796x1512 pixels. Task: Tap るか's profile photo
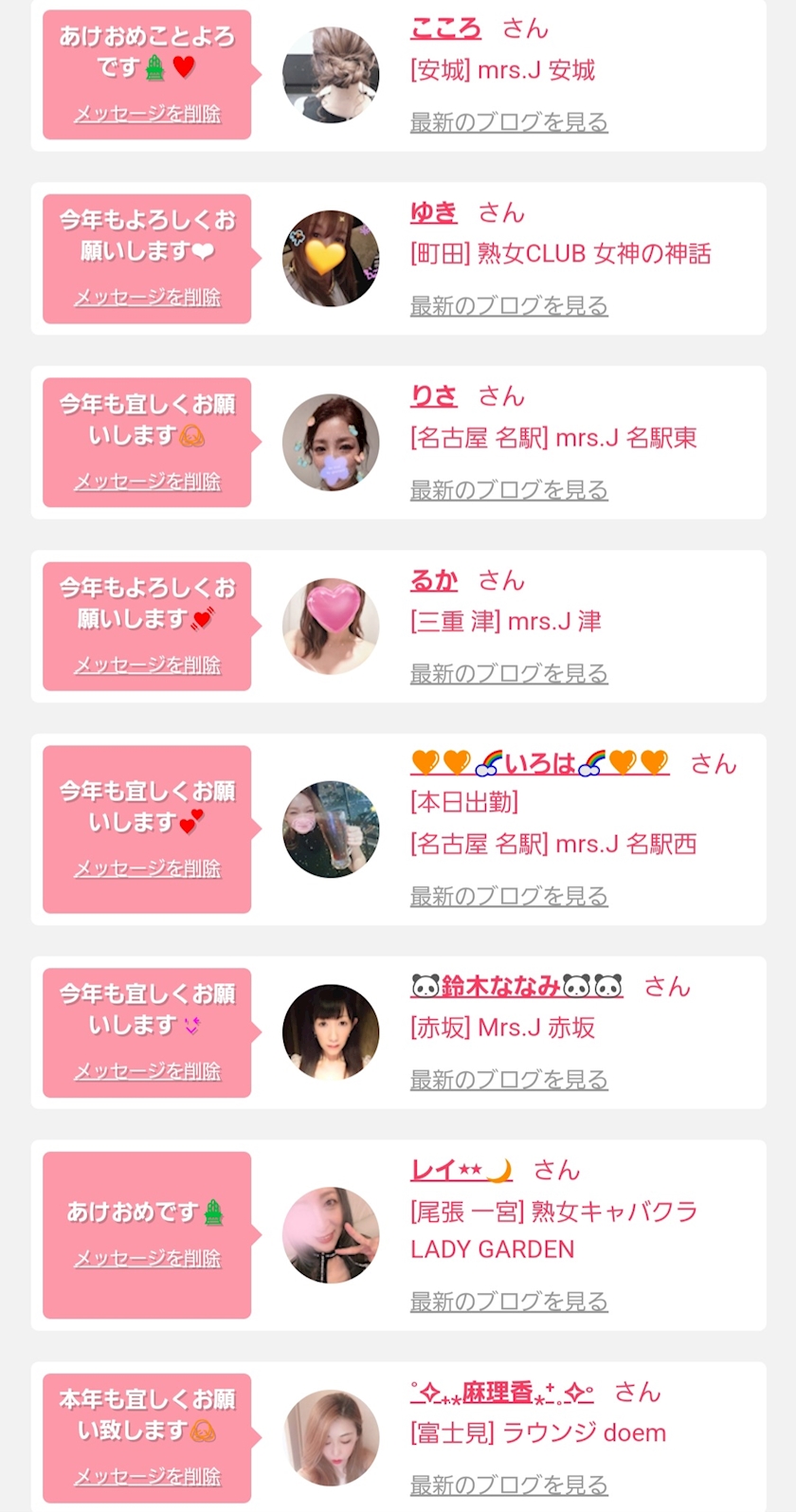pos(331,627)
